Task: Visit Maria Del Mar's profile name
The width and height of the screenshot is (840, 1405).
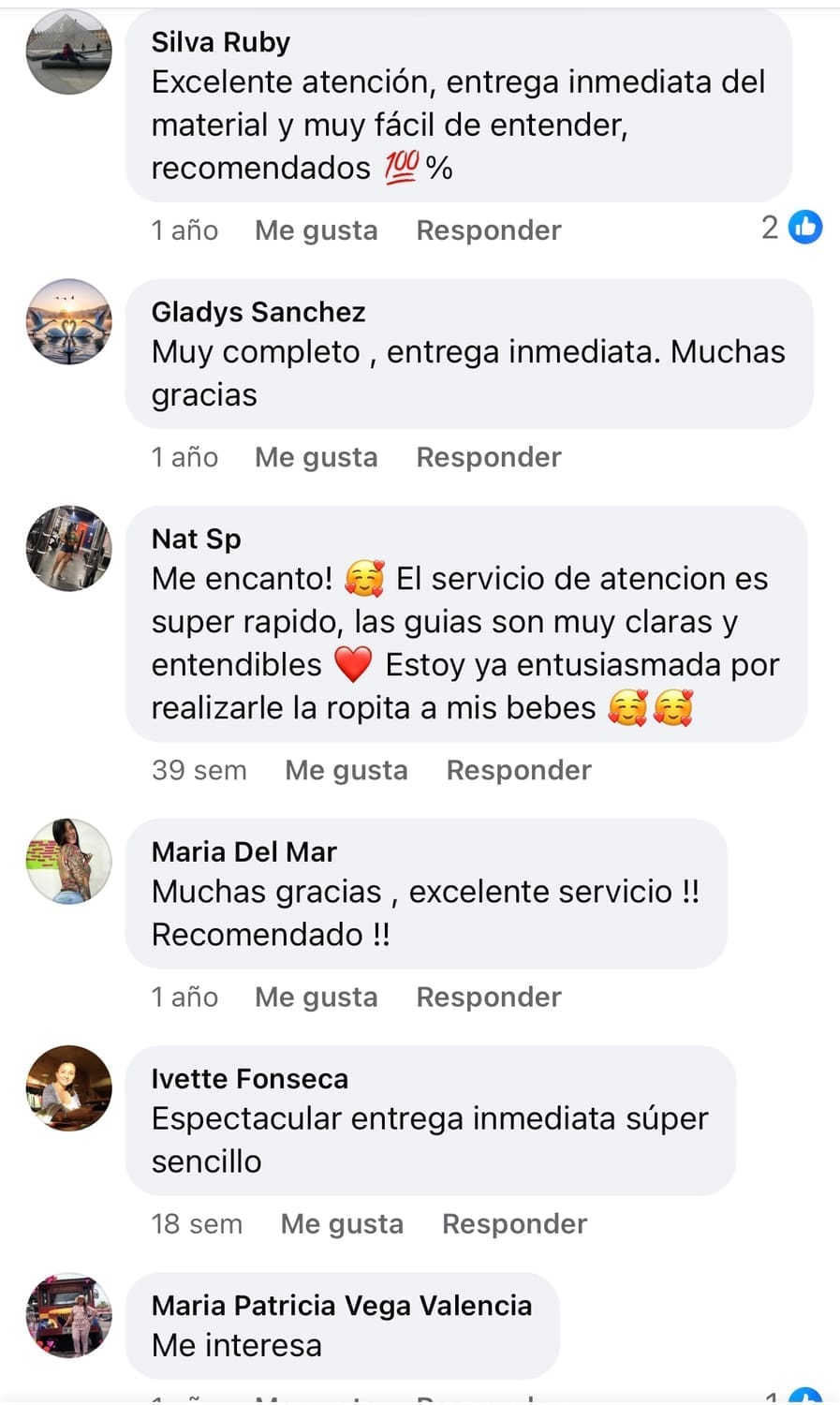Action: click(x=243, y=851)
